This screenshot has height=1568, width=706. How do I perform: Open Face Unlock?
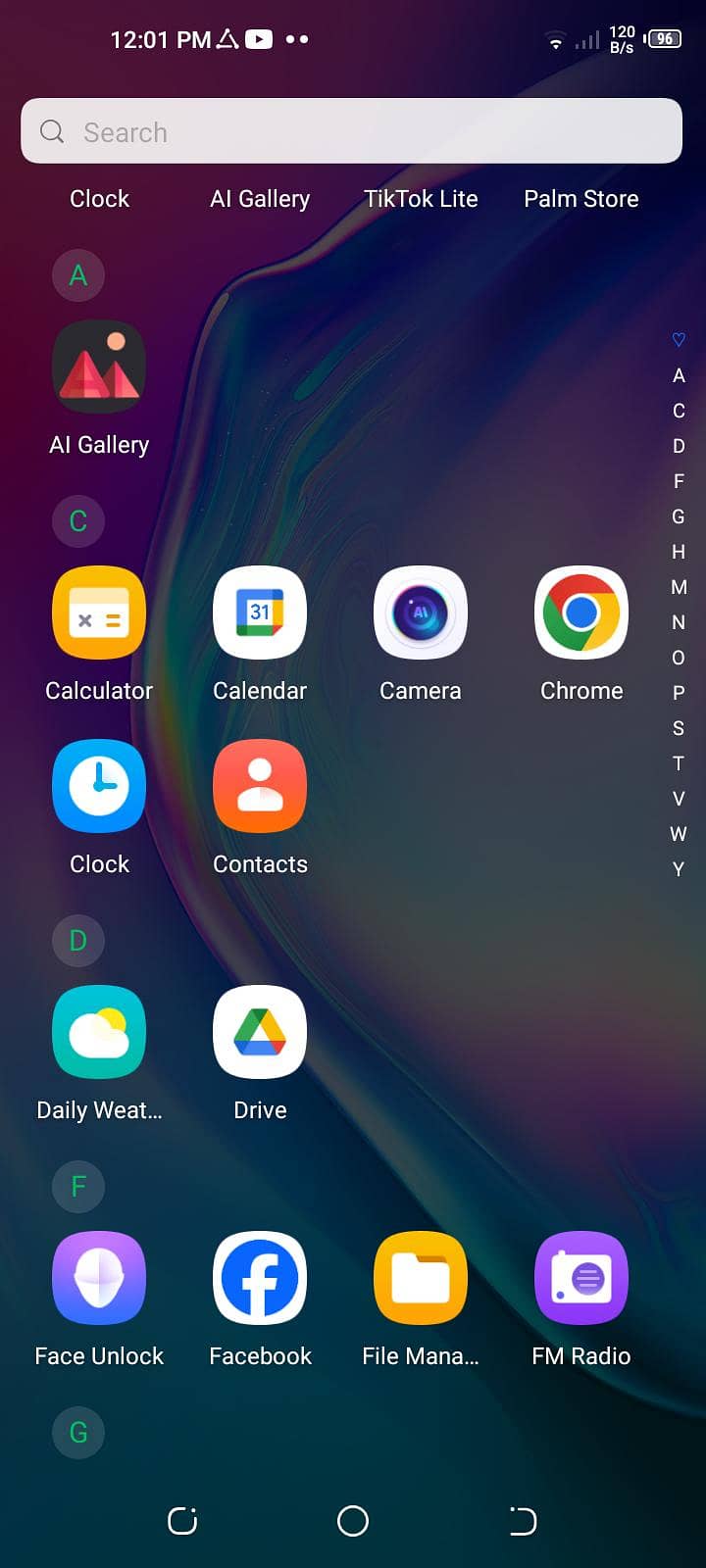tap(99, 1279)
